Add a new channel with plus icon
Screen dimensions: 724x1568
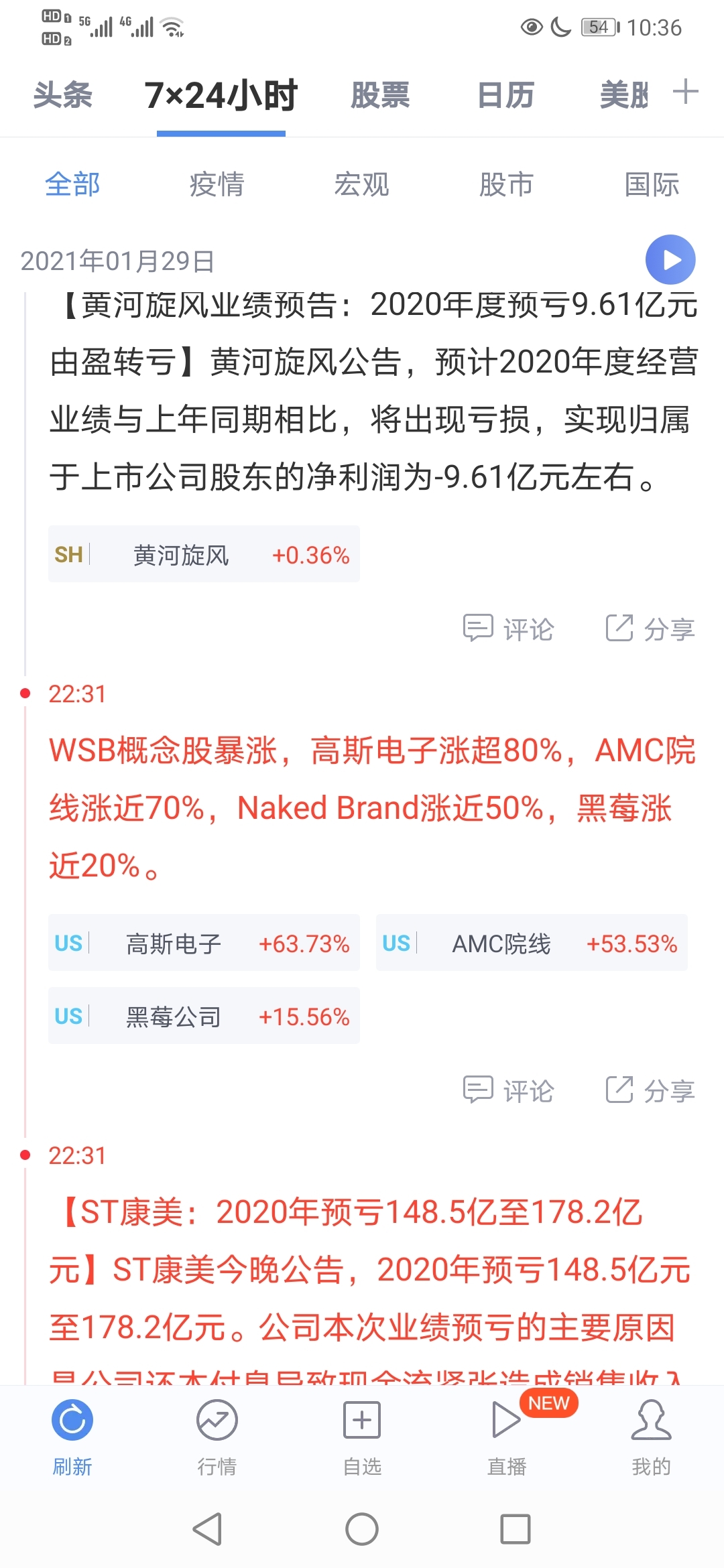[686, 94]
